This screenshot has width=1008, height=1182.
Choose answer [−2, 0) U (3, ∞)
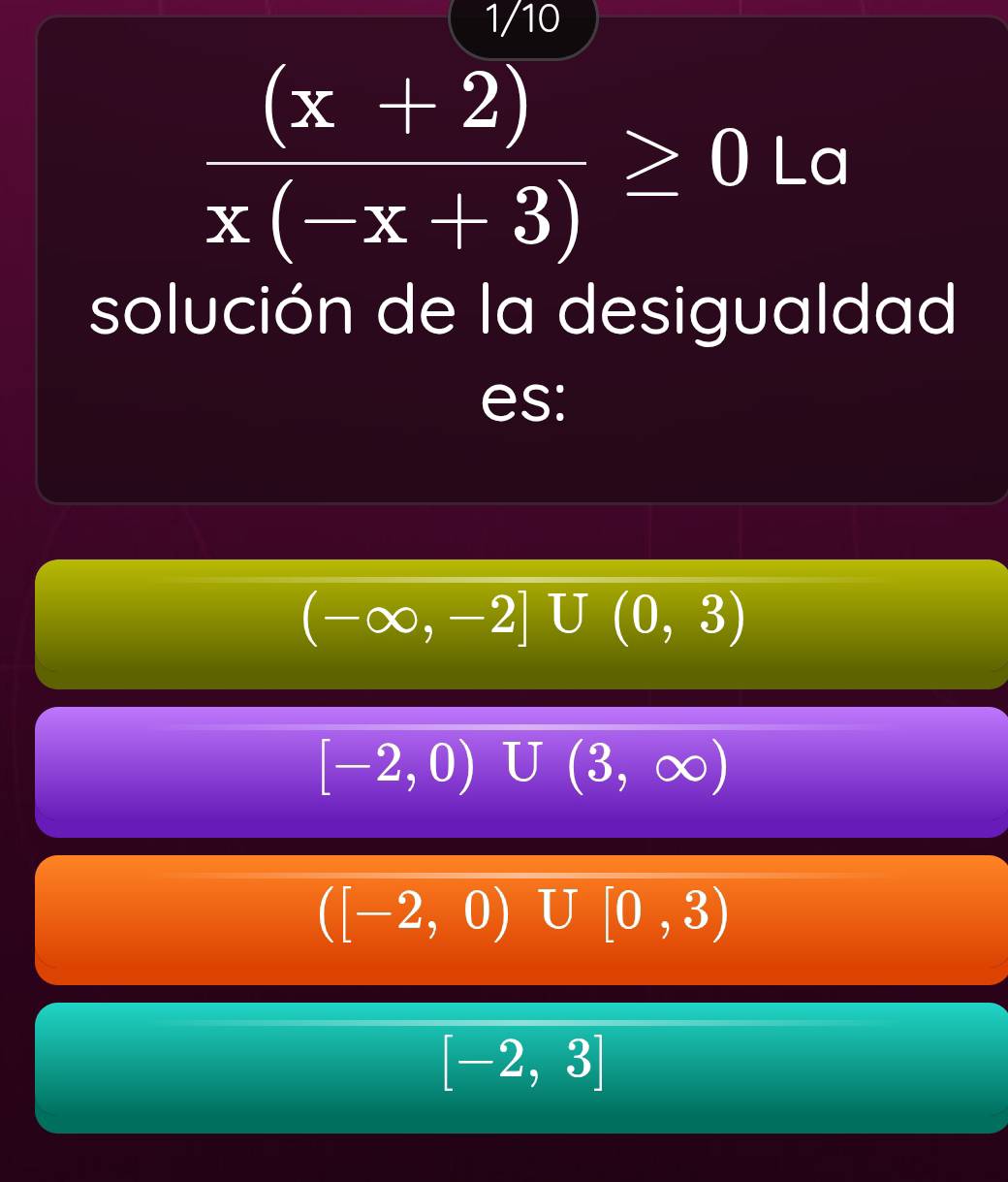coord(523,771)
